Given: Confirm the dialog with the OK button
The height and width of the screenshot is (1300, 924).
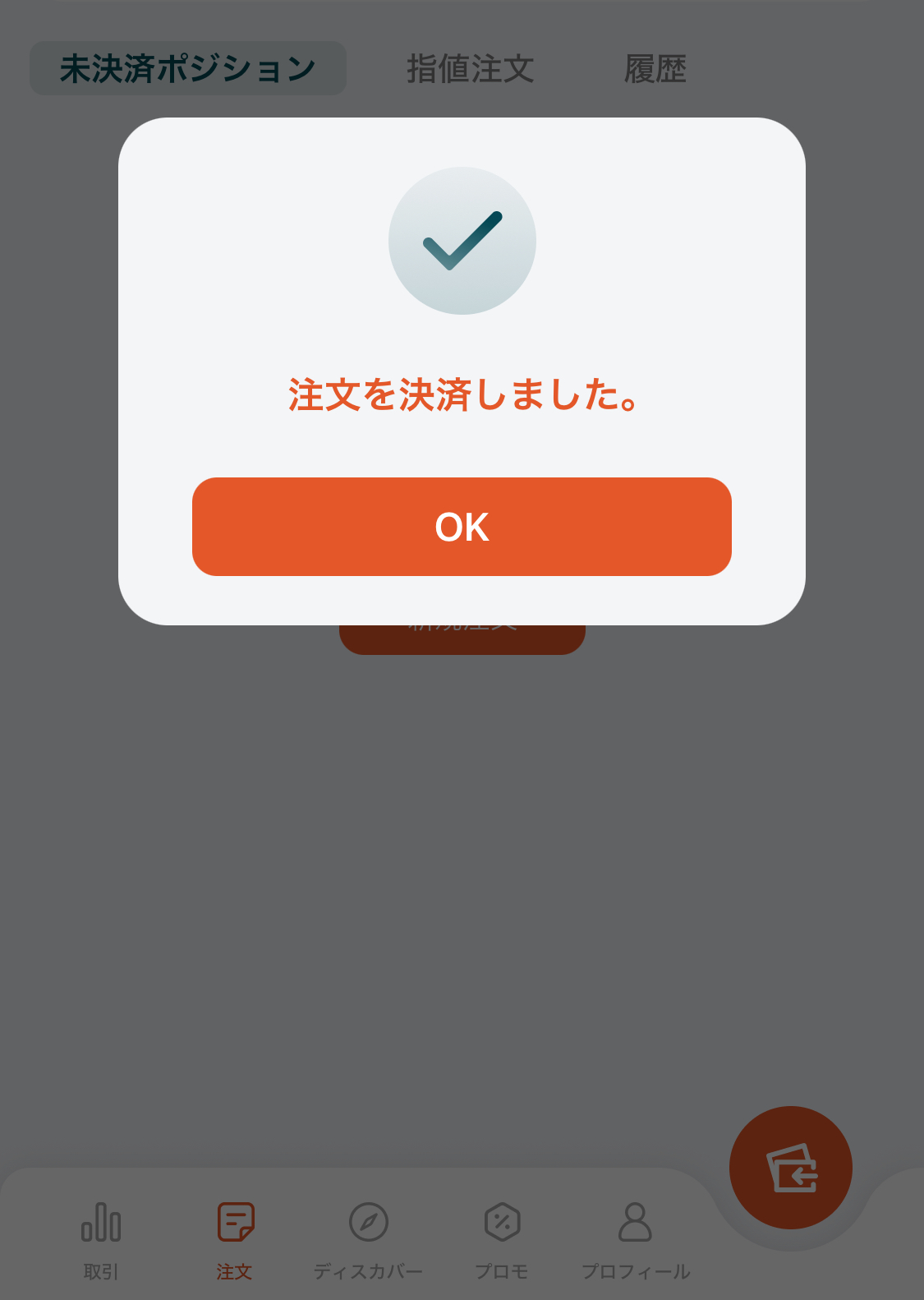Looking at the screenshot, I should pos(462,527).
